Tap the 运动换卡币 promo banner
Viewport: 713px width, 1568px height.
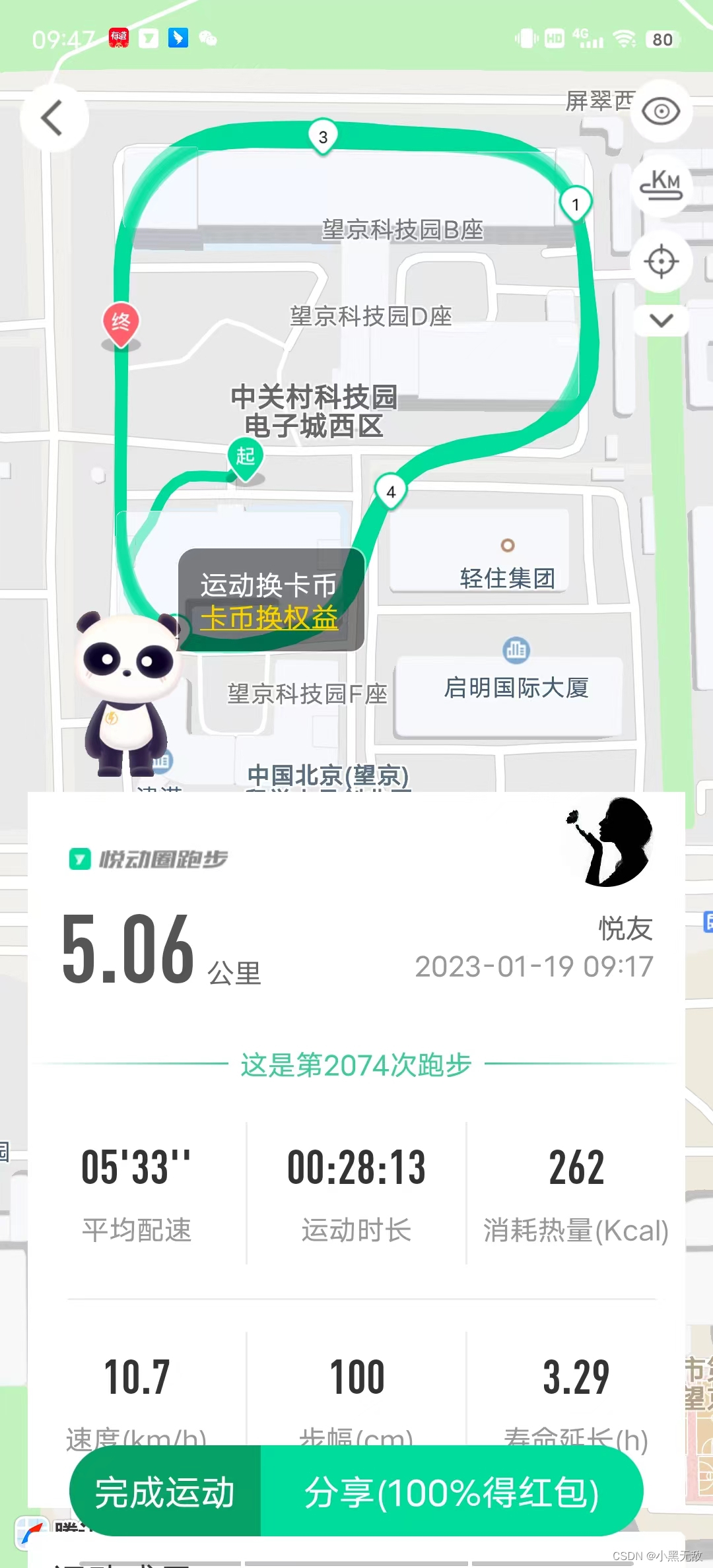(x=269, y=585)
